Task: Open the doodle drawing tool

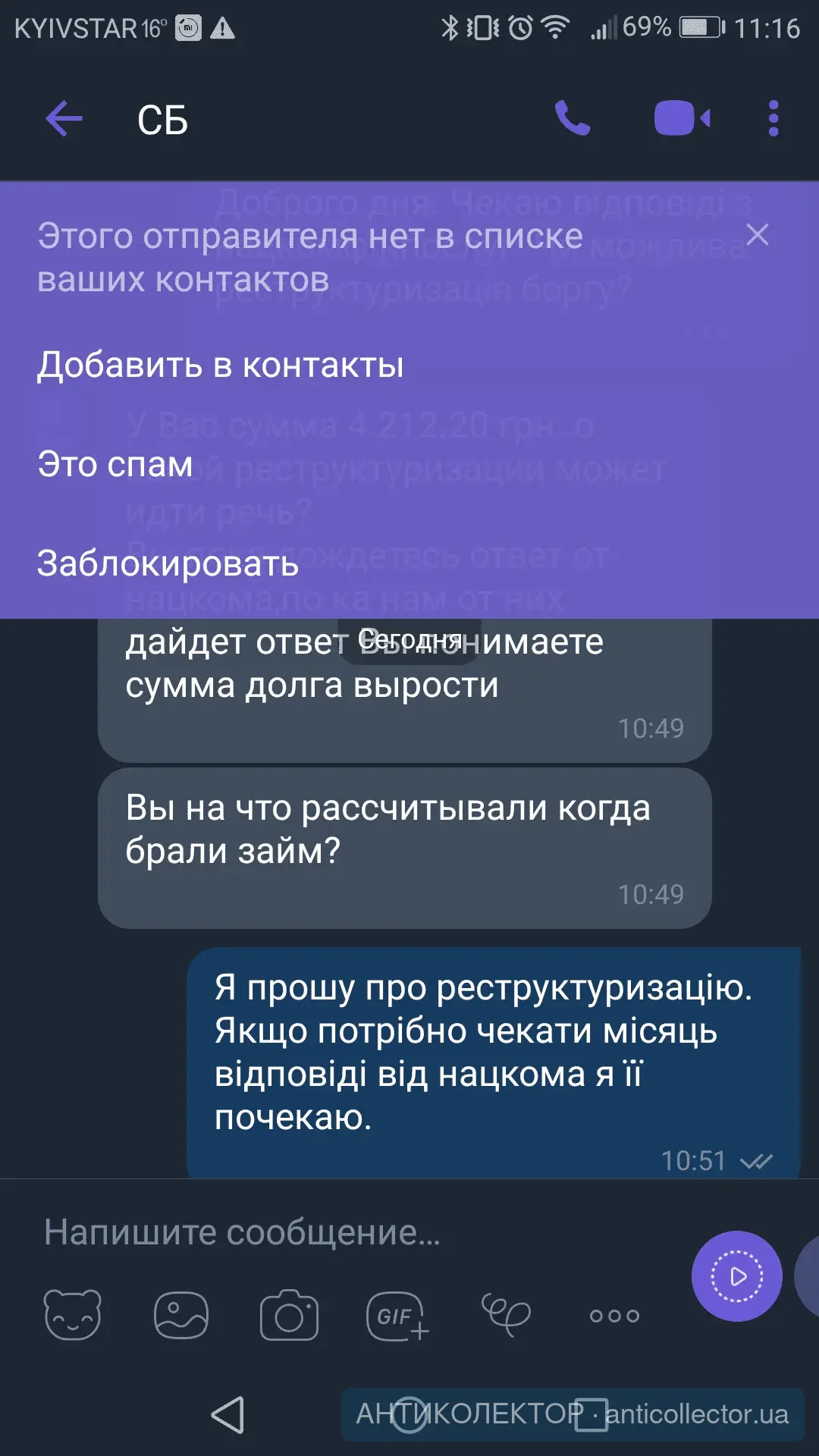Action: click(506, 1314)
